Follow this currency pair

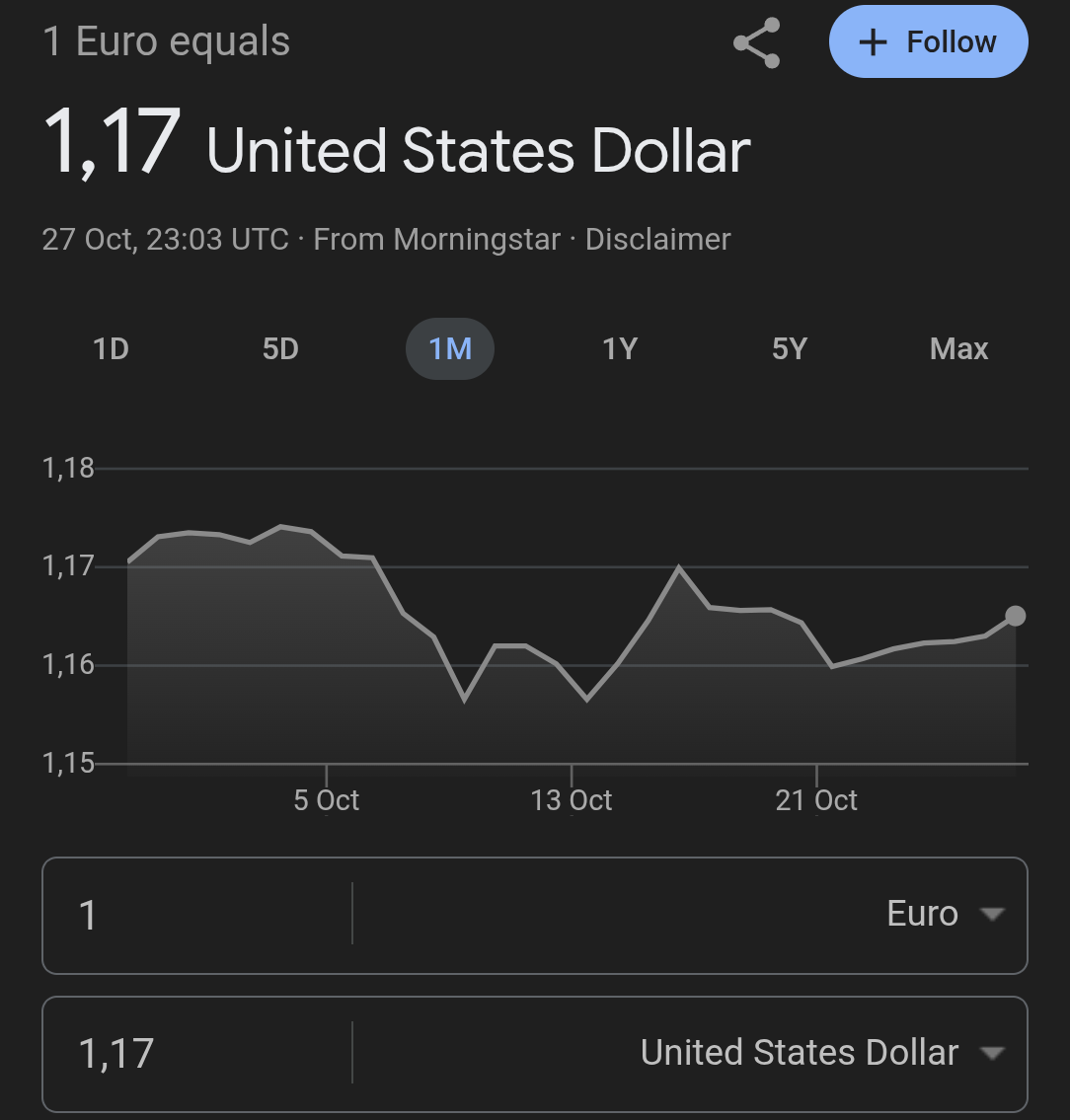coord(928,42)
